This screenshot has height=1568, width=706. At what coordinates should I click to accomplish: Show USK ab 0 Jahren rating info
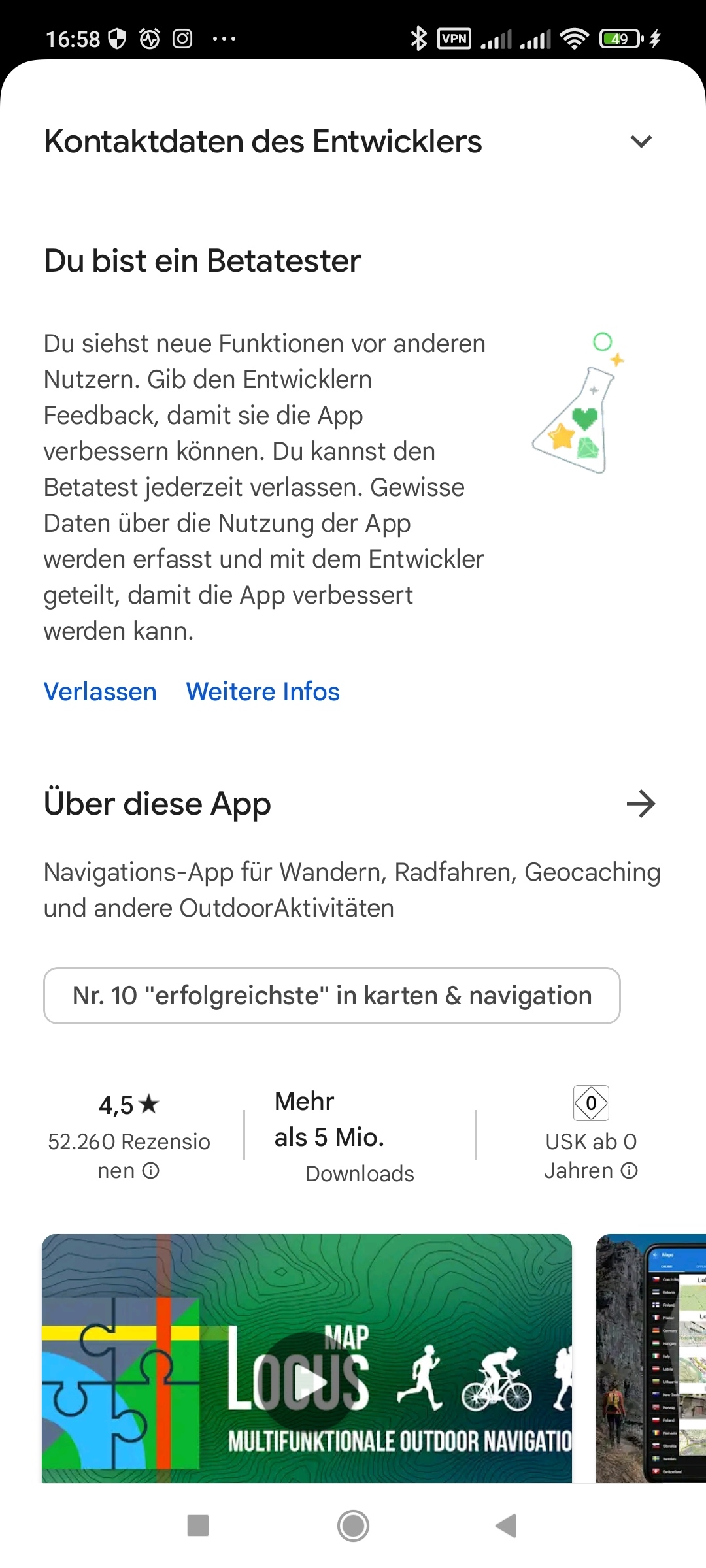point(629,1170)
